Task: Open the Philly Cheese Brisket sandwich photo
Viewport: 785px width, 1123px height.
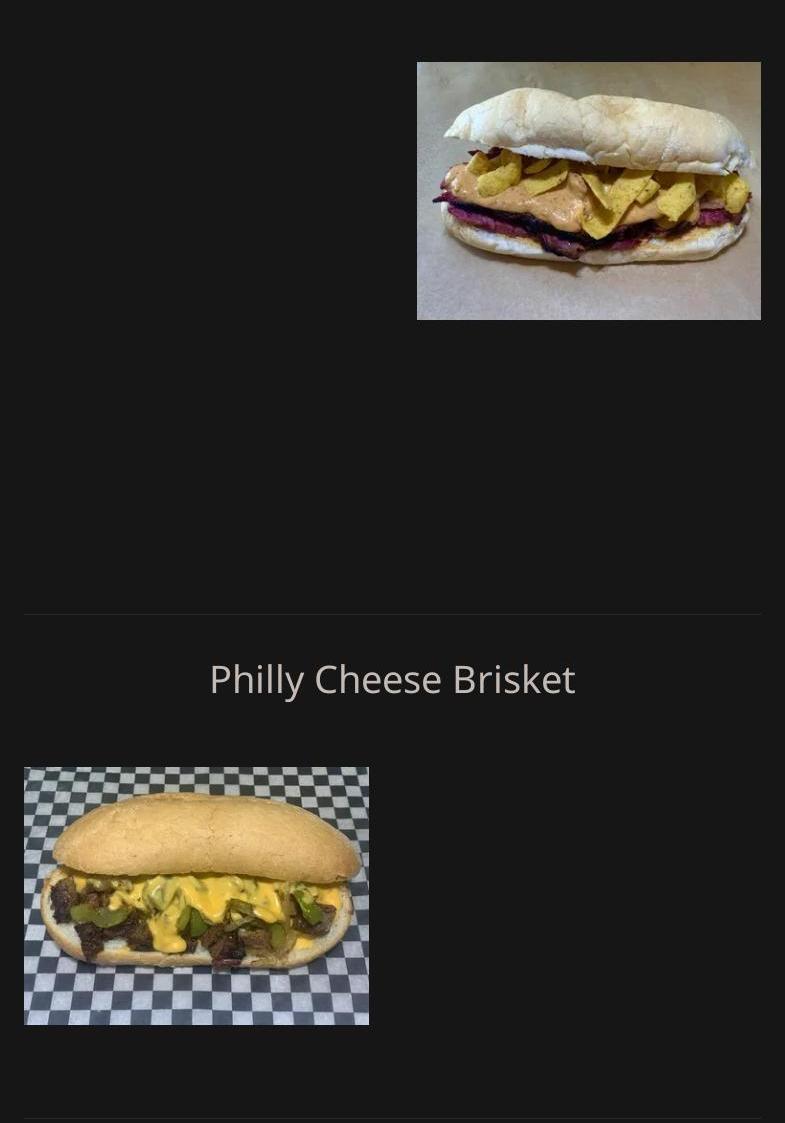Action: pyautogui.click(x=196, y=895)
